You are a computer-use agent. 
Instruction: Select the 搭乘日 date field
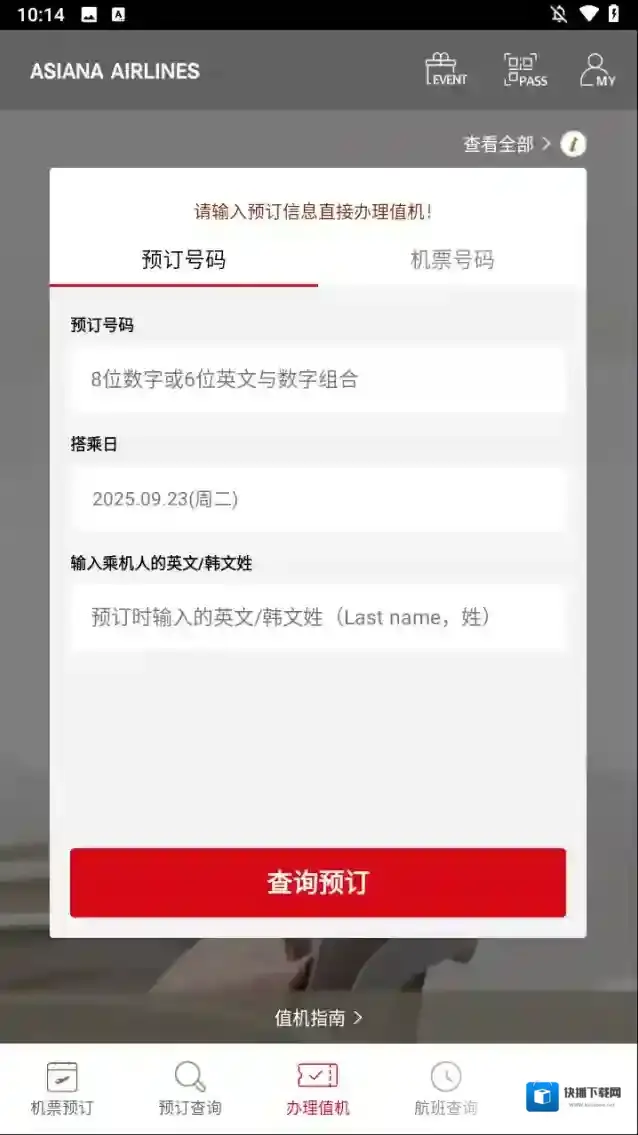[318, 499]
